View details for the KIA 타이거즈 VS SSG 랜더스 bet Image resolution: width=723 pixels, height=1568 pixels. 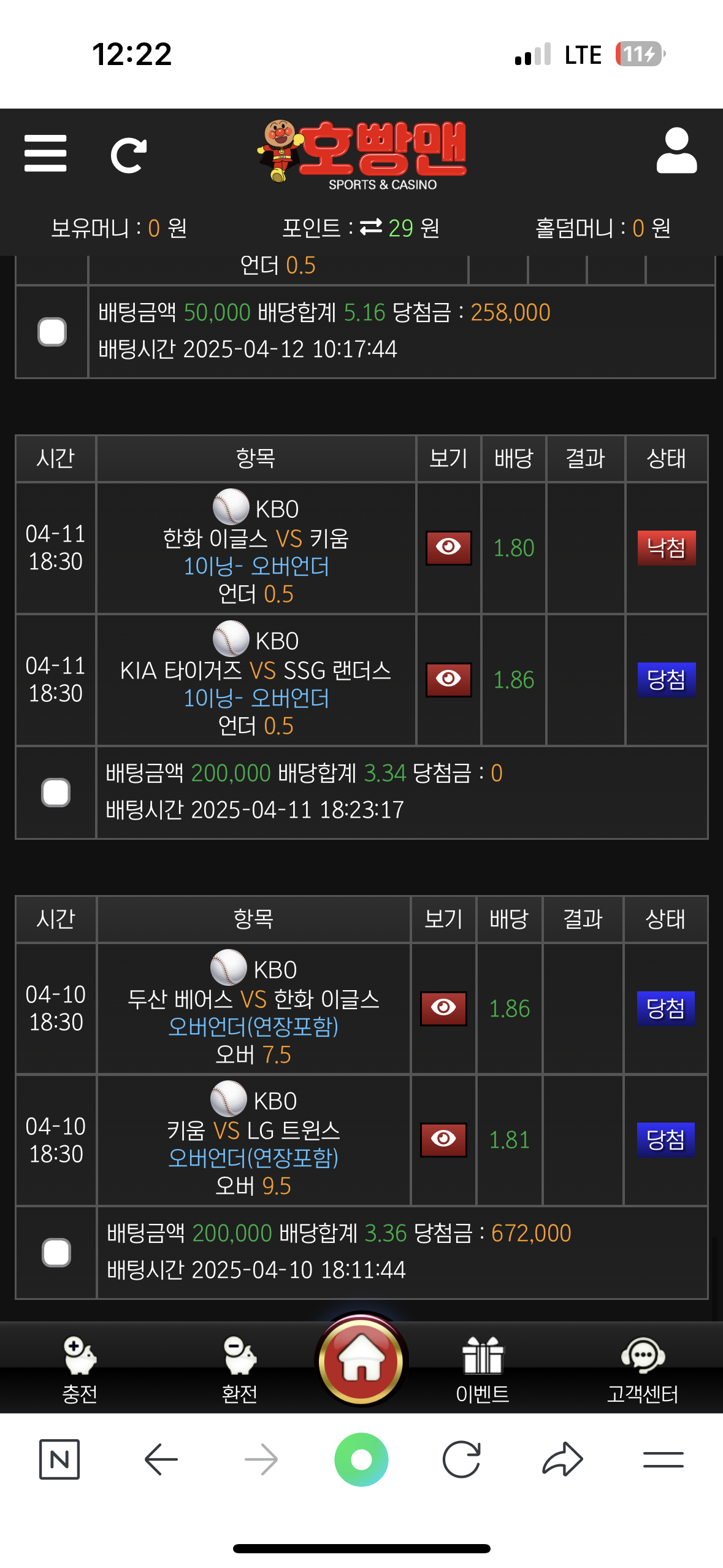[449, 679]
